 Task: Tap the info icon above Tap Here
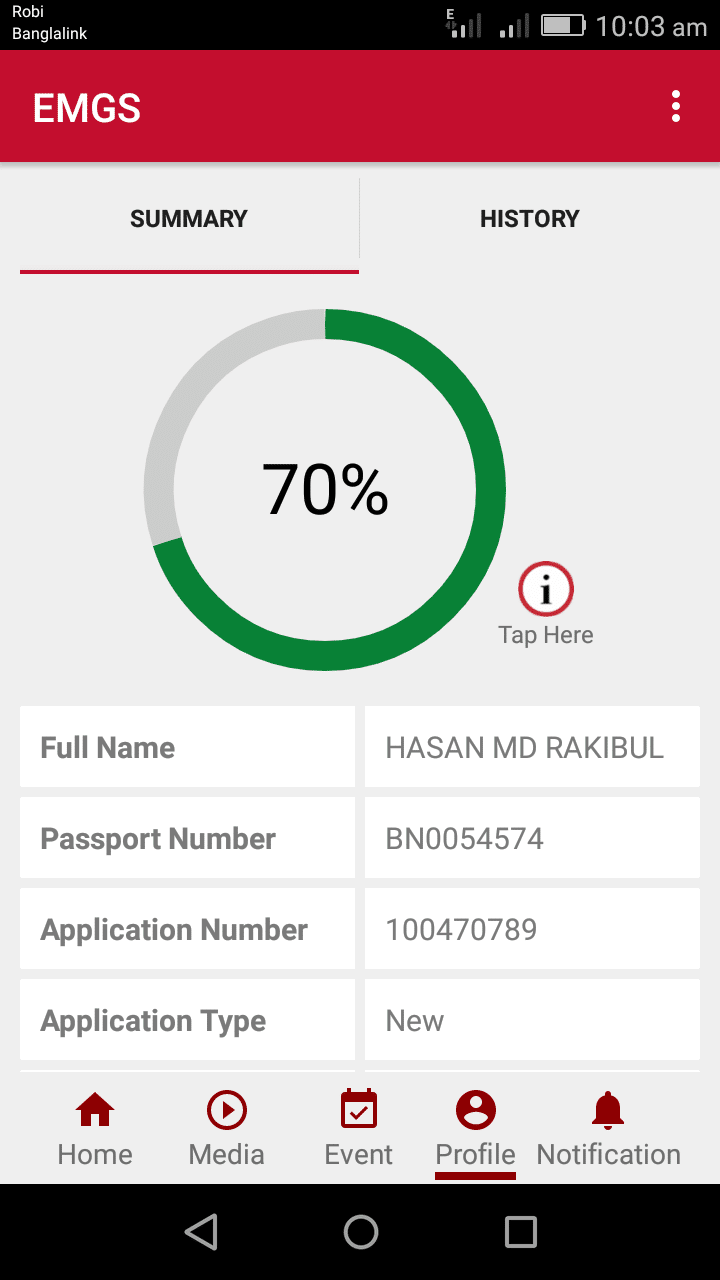546,589
